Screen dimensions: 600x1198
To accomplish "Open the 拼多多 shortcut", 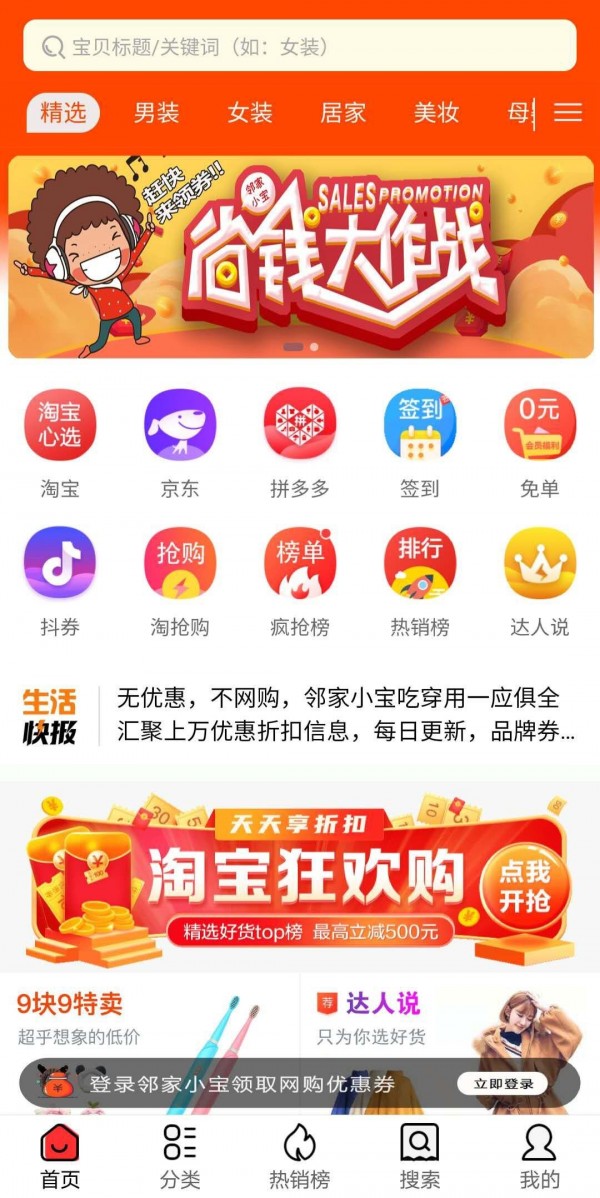I will [x=300, y=426].
